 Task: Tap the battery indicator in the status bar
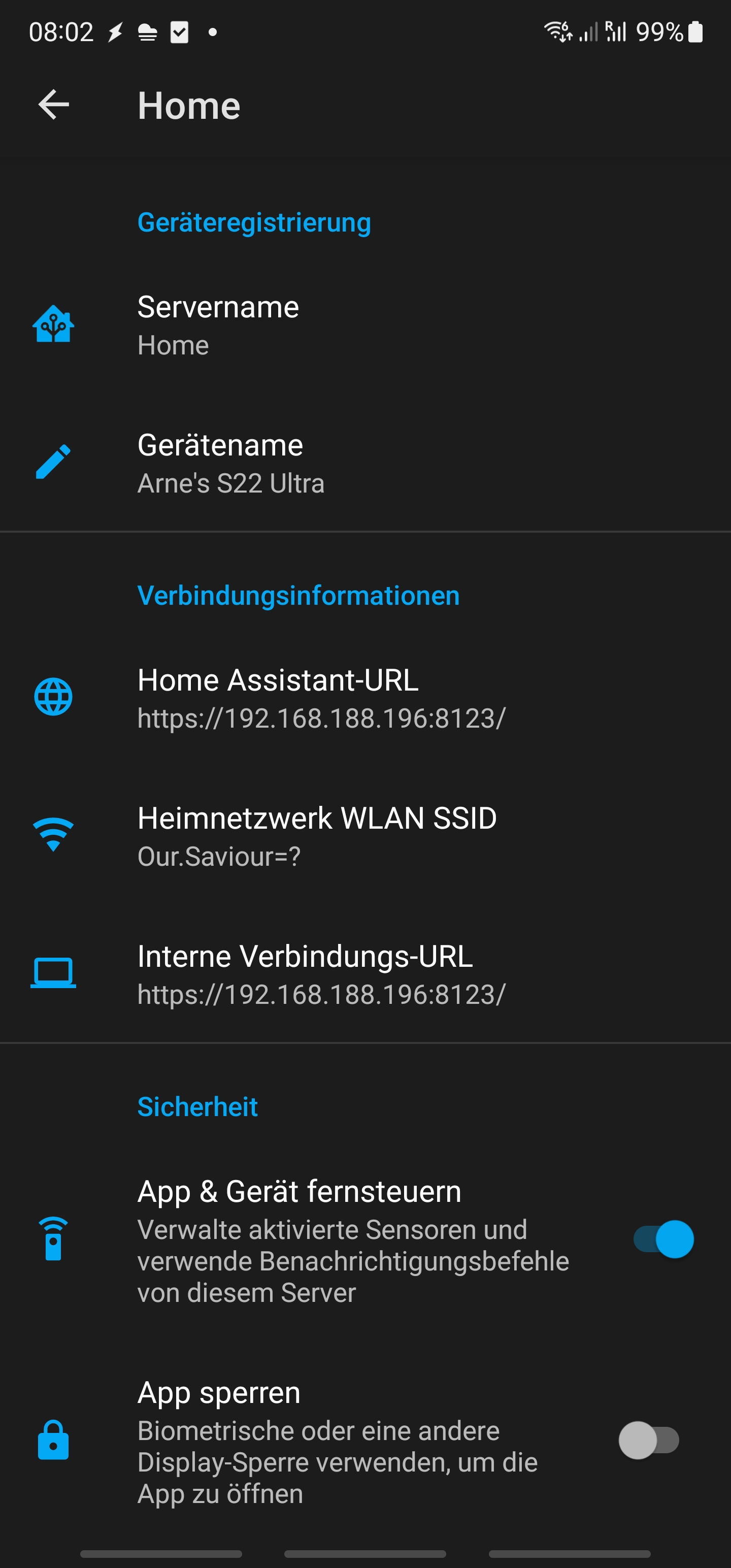(696, 30)
